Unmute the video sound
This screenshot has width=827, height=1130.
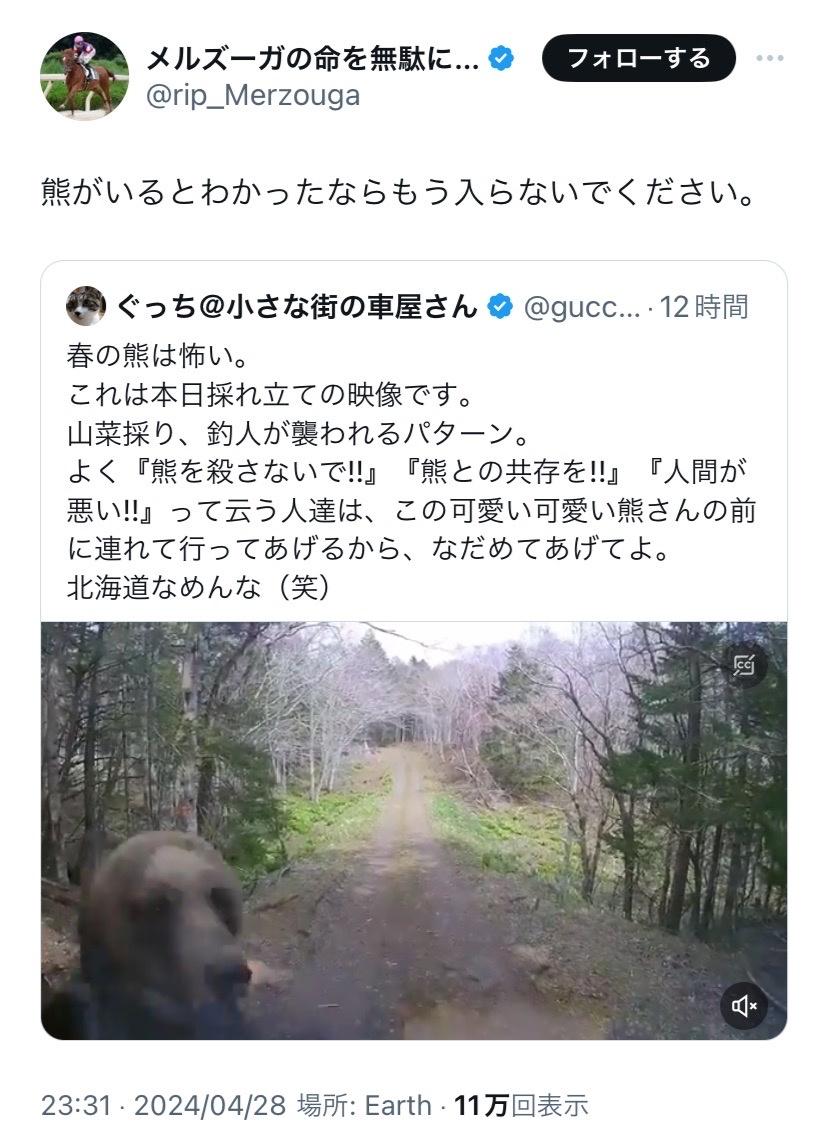pos(744,1006)
